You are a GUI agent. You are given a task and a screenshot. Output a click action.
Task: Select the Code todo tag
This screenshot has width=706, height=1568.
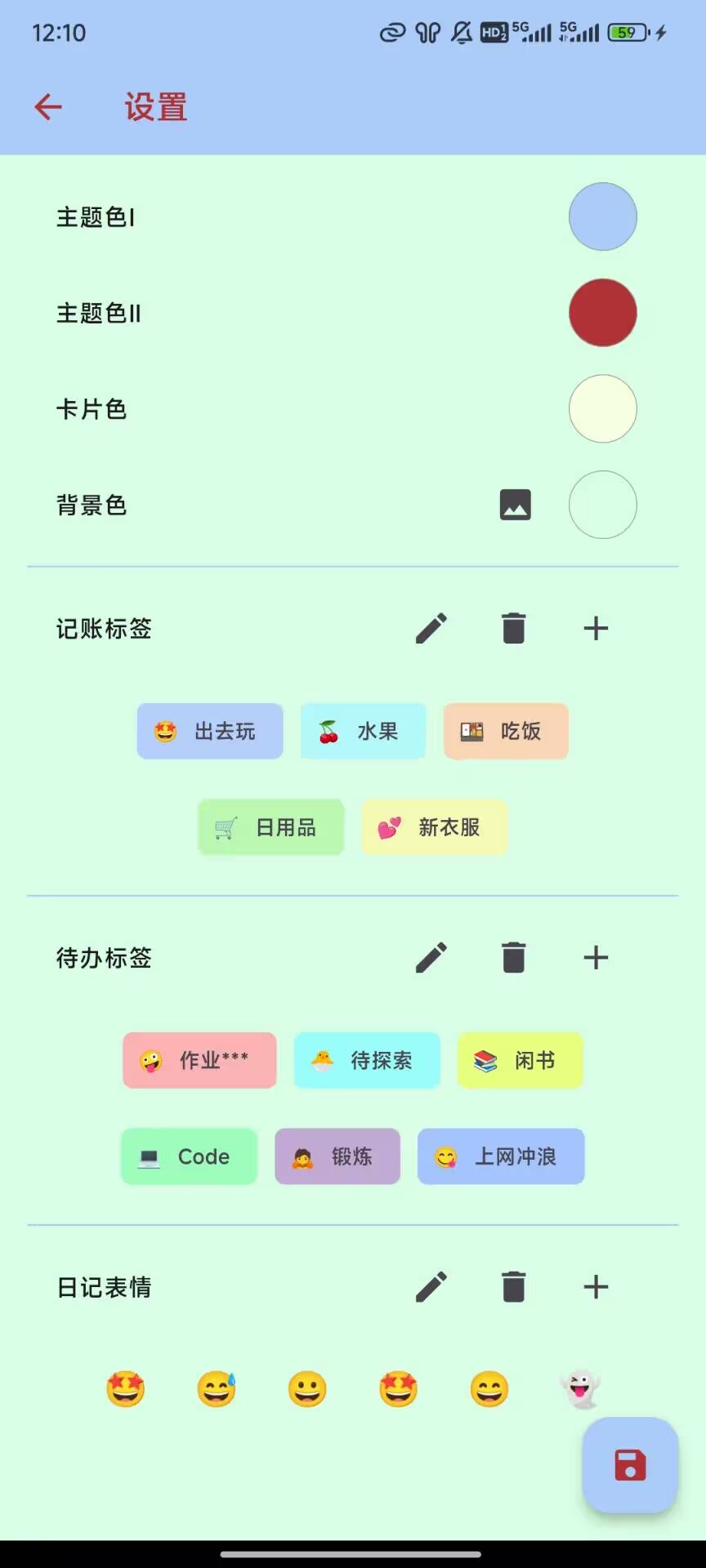pos(189,1156)
